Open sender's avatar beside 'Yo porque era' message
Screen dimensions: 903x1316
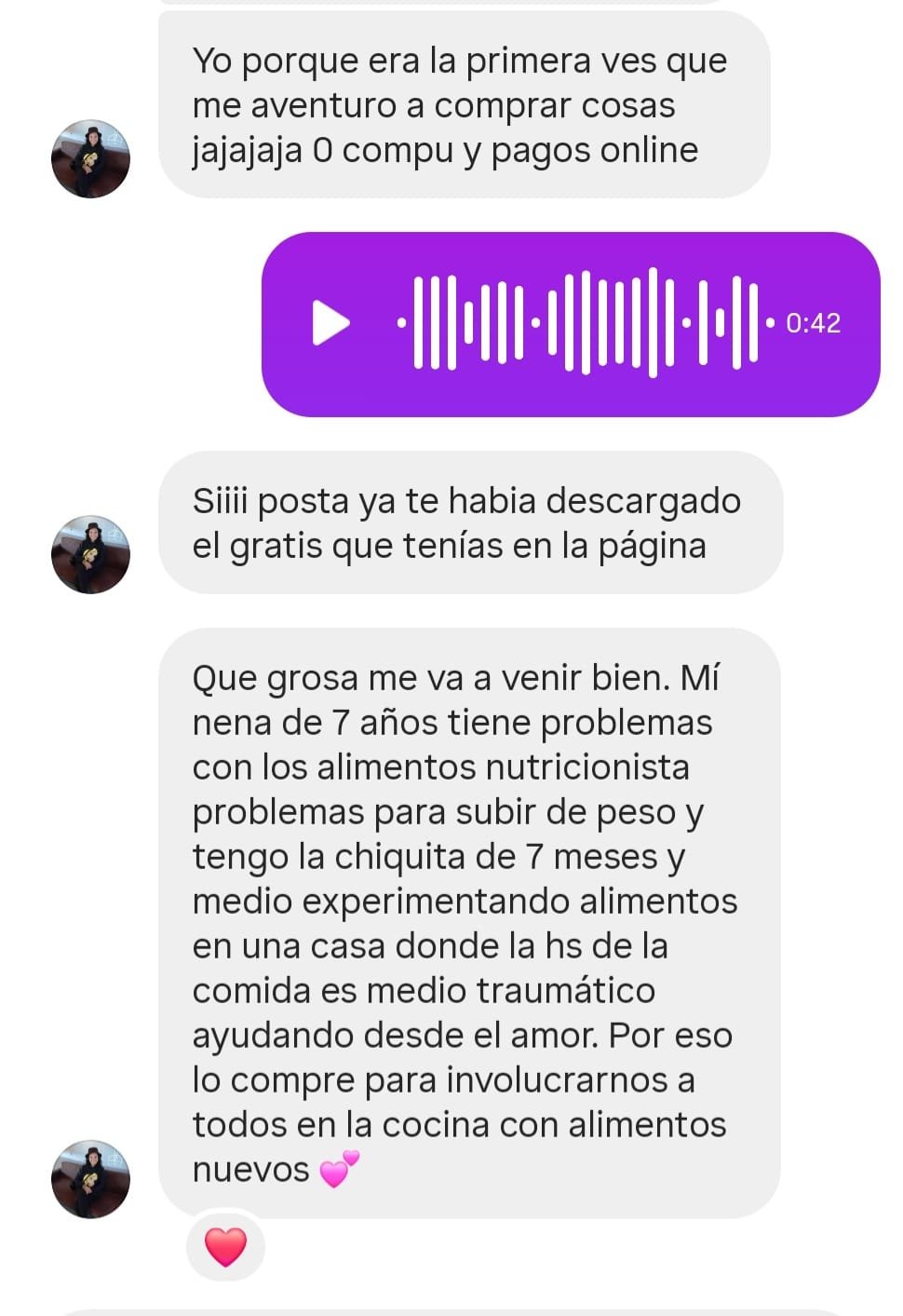click(x=90, y=158)
